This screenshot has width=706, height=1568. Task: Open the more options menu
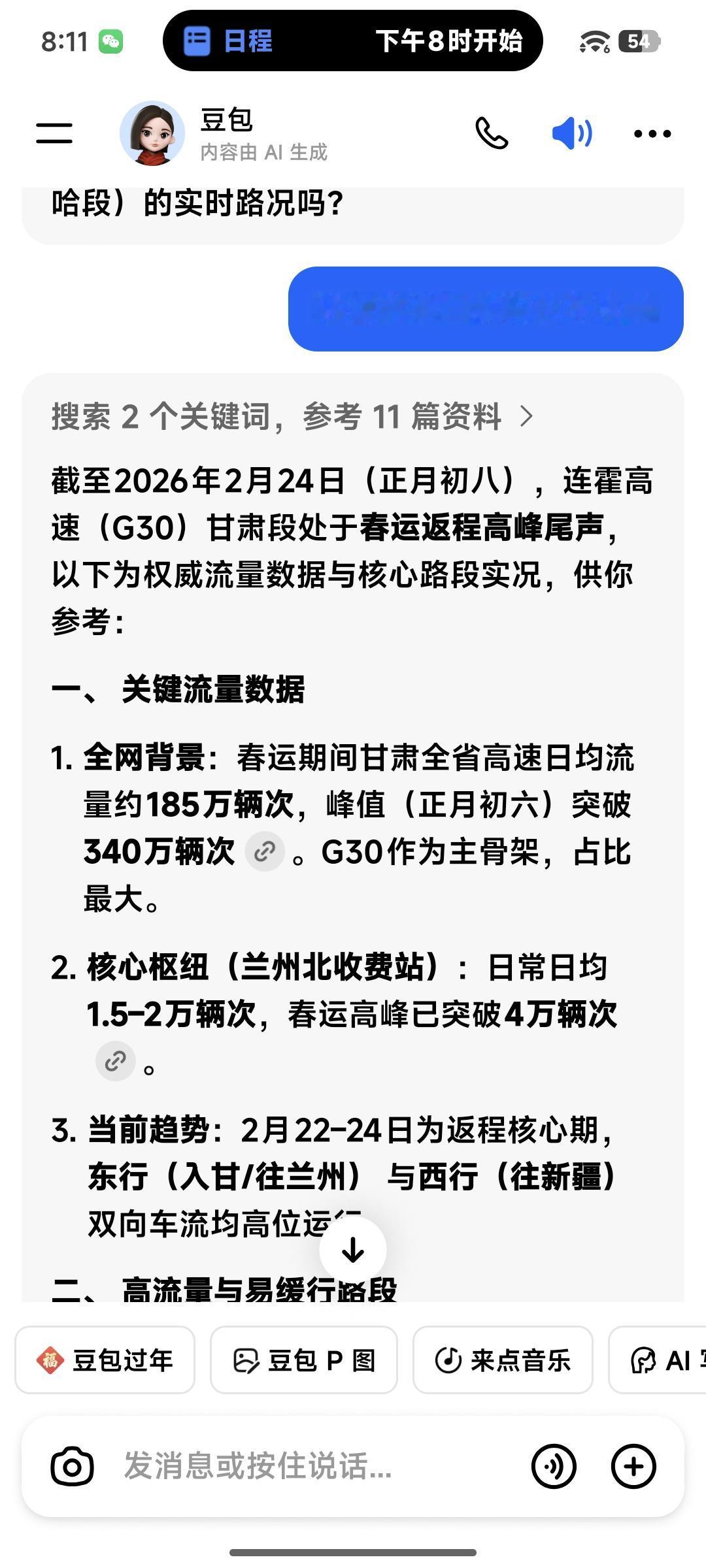coord(651,133)
